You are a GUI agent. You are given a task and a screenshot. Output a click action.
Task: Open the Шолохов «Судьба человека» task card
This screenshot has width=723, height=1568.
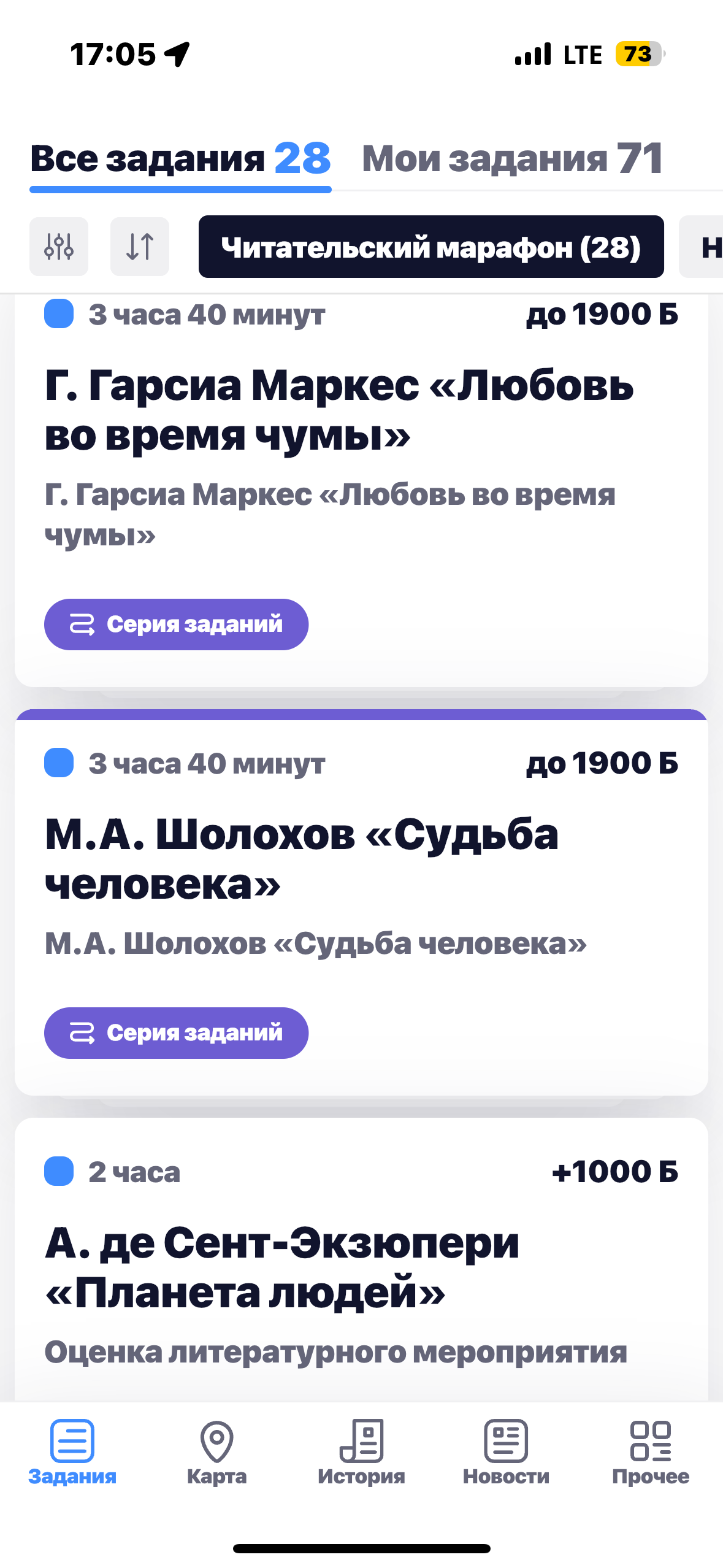point(361,902)
